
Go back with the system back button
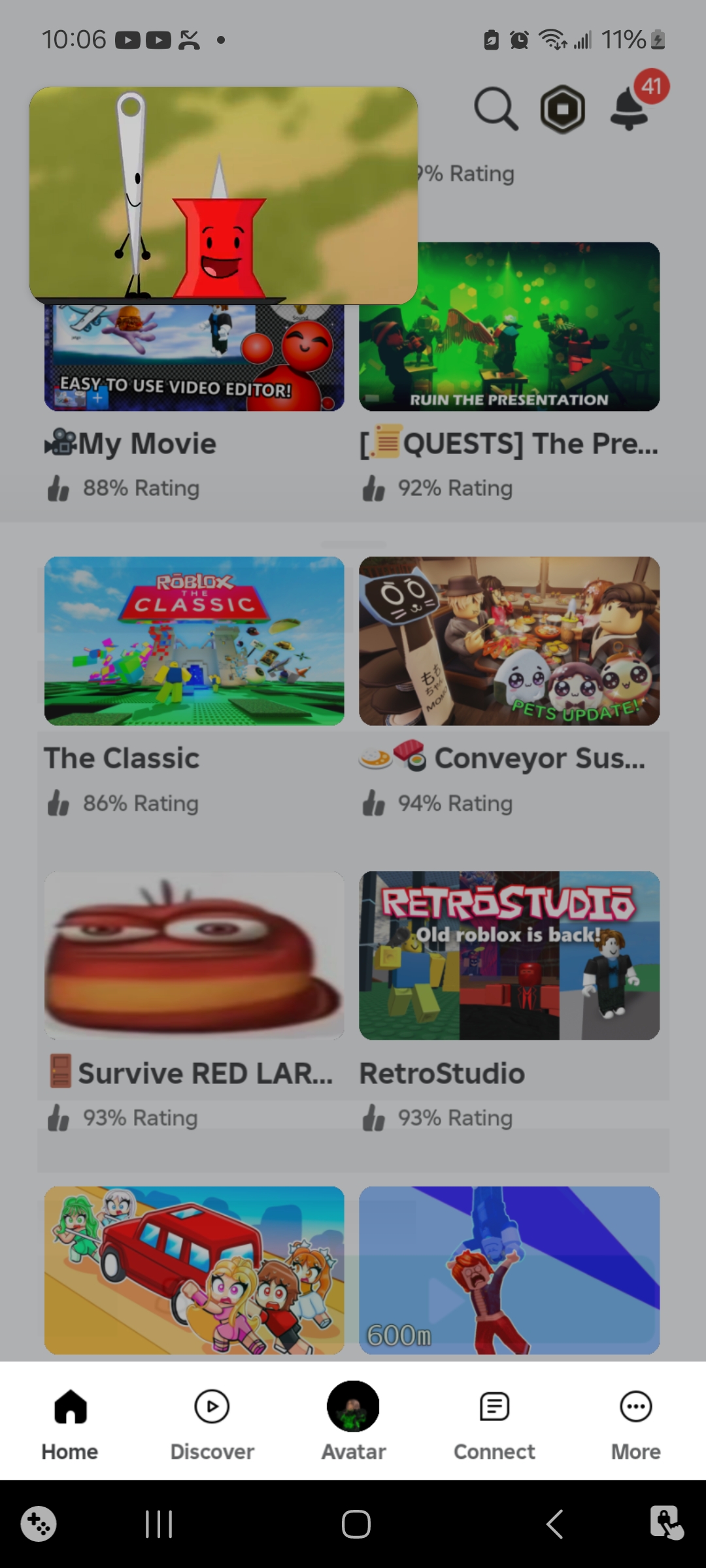click(x=554, y=1525)
